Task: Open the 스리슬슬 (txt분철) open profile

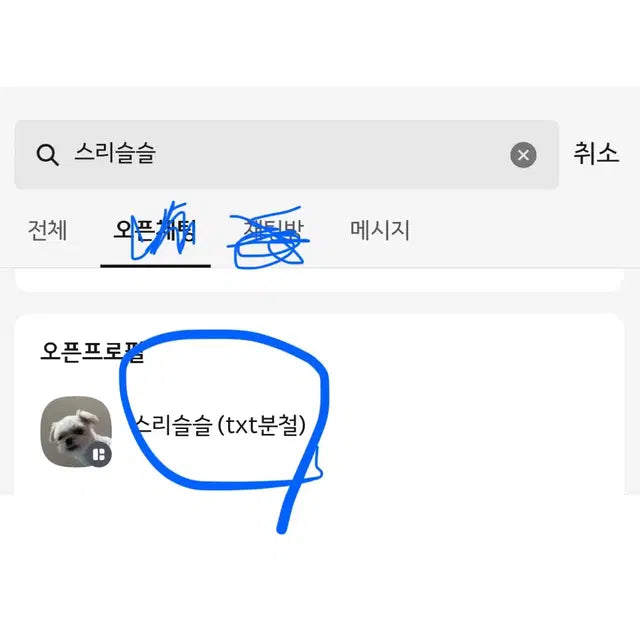Action: tap(219, 426)
